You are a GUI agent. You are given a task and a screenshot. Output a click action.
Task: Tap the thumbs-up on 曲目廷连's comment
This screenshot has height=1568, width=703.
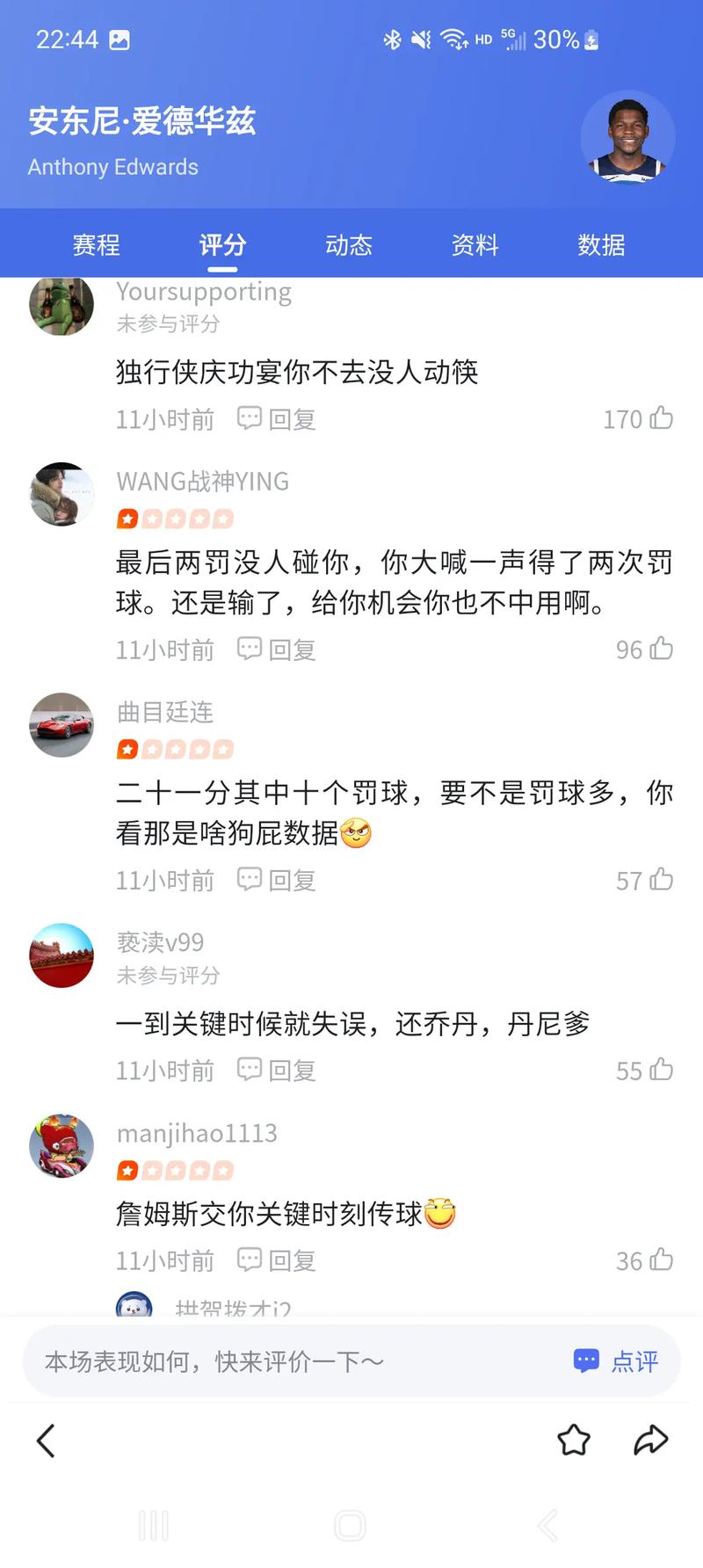[660, 880]
